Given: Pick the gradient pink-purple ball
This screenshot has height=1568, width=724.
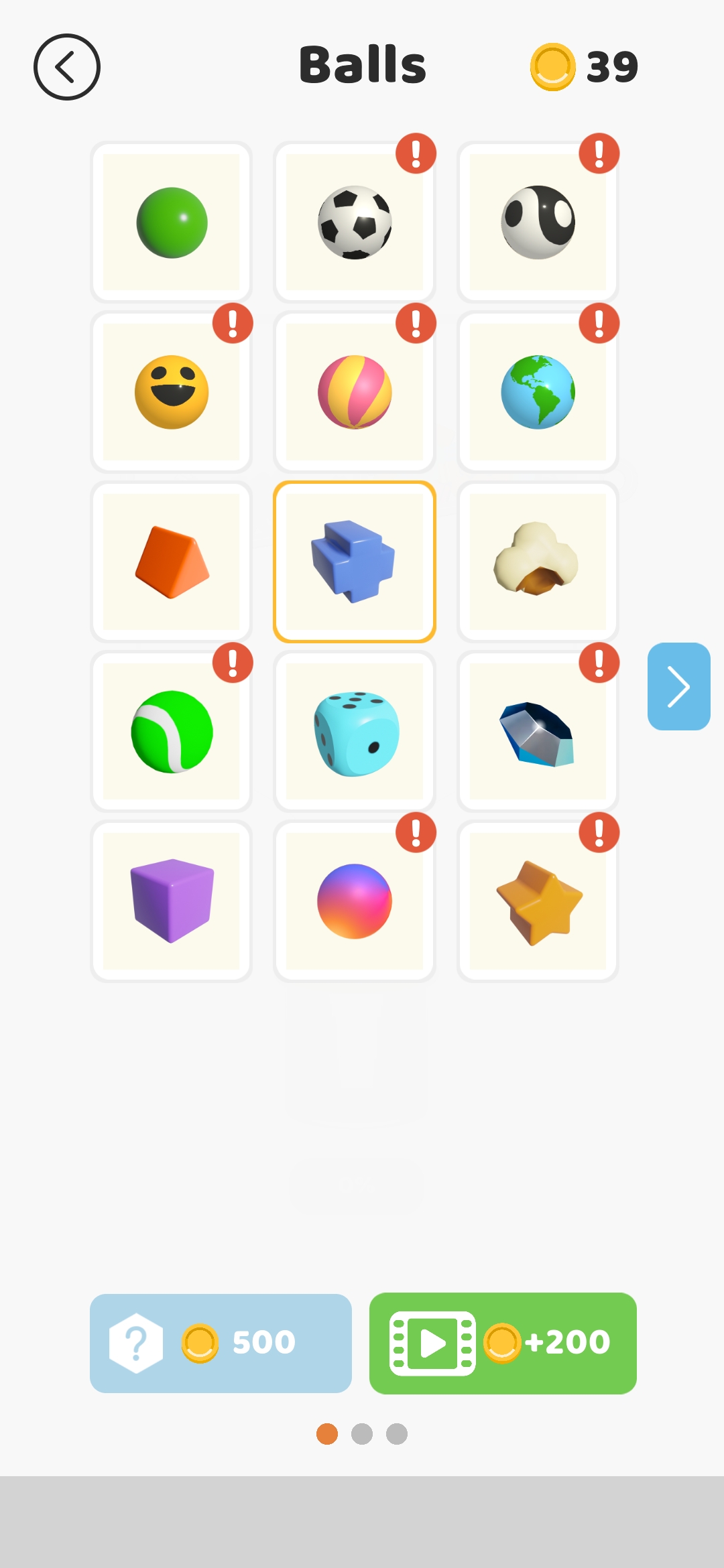Looking at the screenshot, I should pos(355,901).
